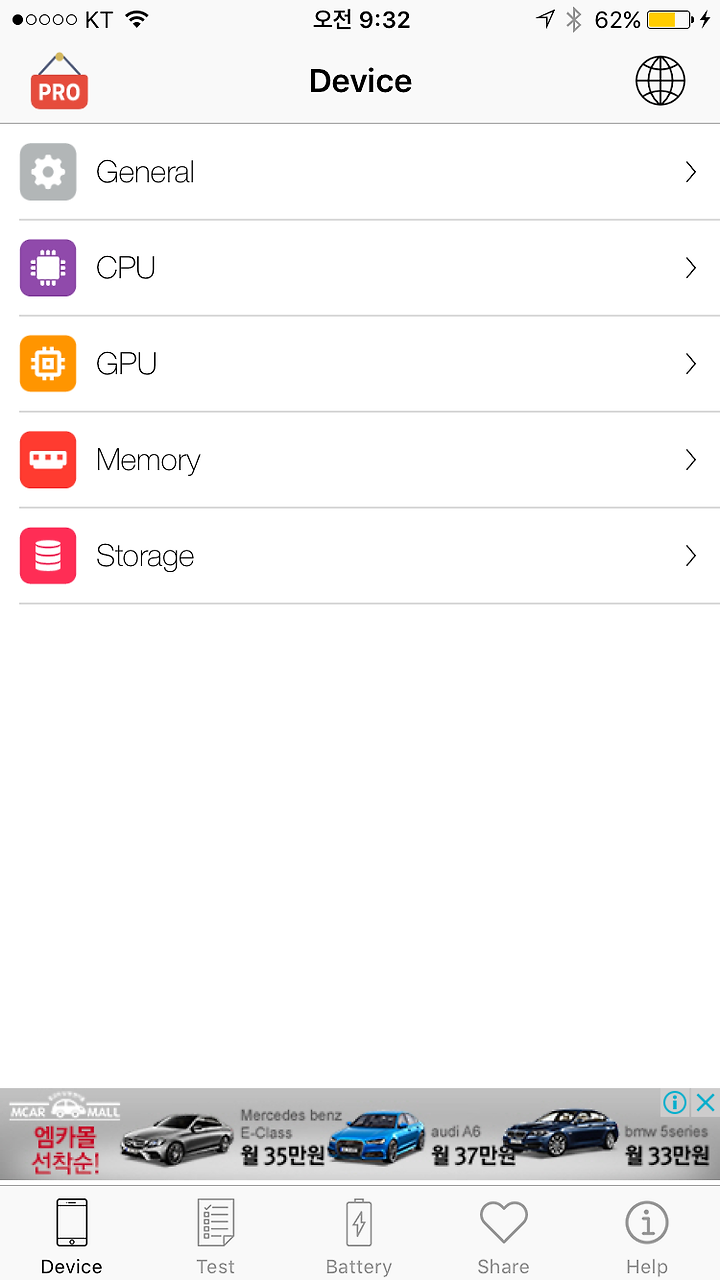
Task: Switch to the Battery tab
Action: click(359, 1236)
